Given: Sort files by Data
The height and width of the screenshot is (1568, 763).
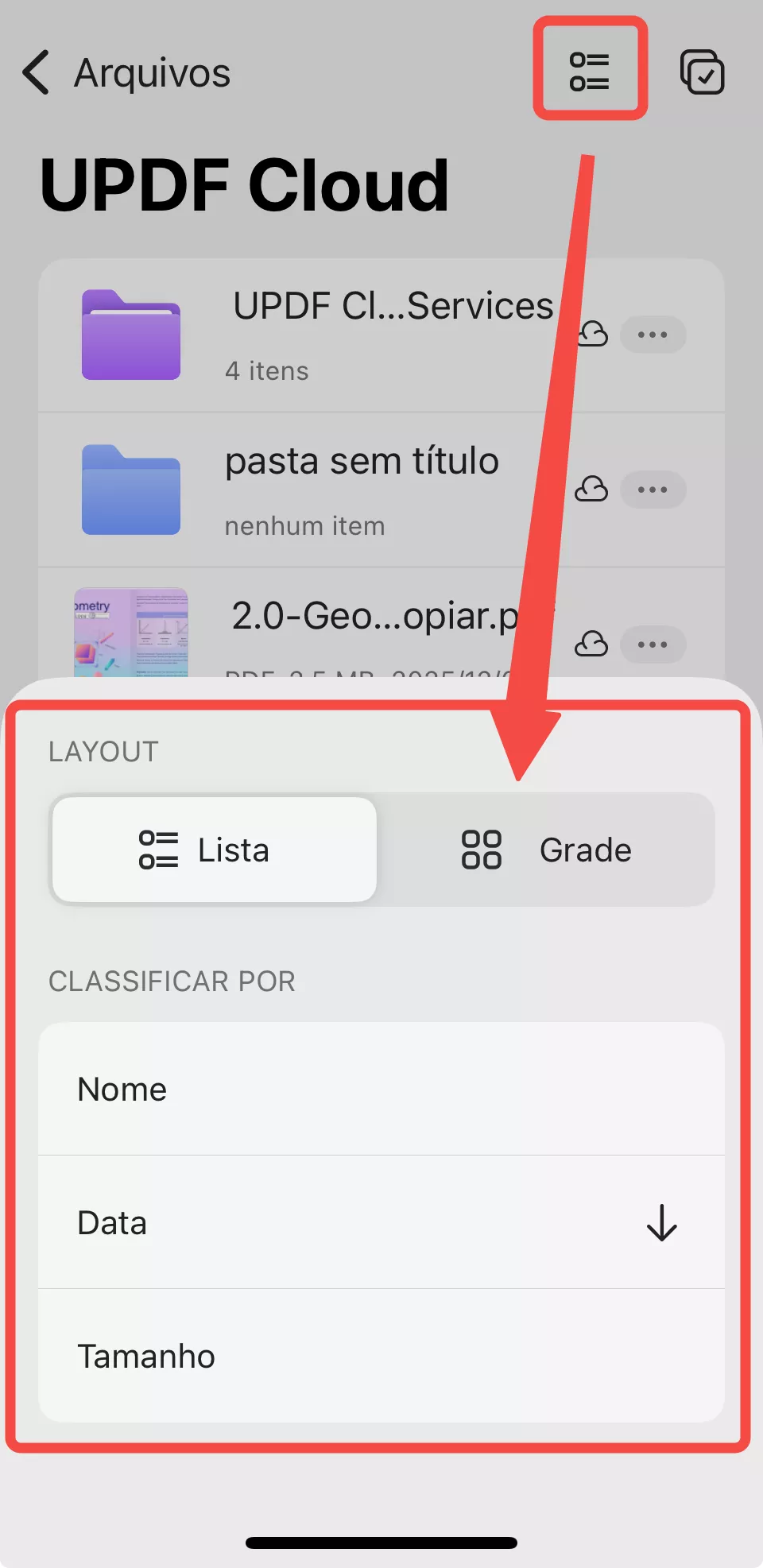Looking at the screenshot, I should pos(318,1222).
